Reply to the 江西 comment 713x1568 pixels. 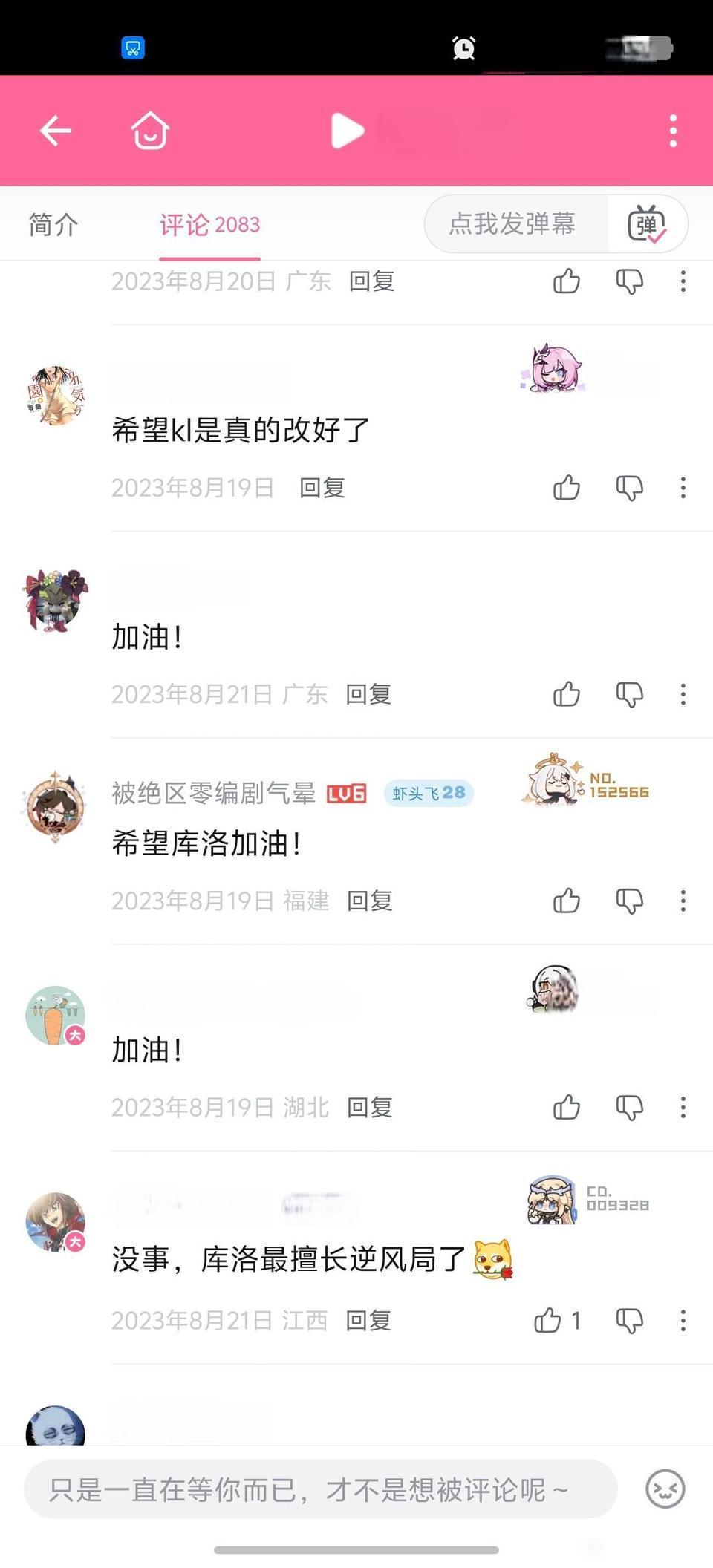(368, 1321)
